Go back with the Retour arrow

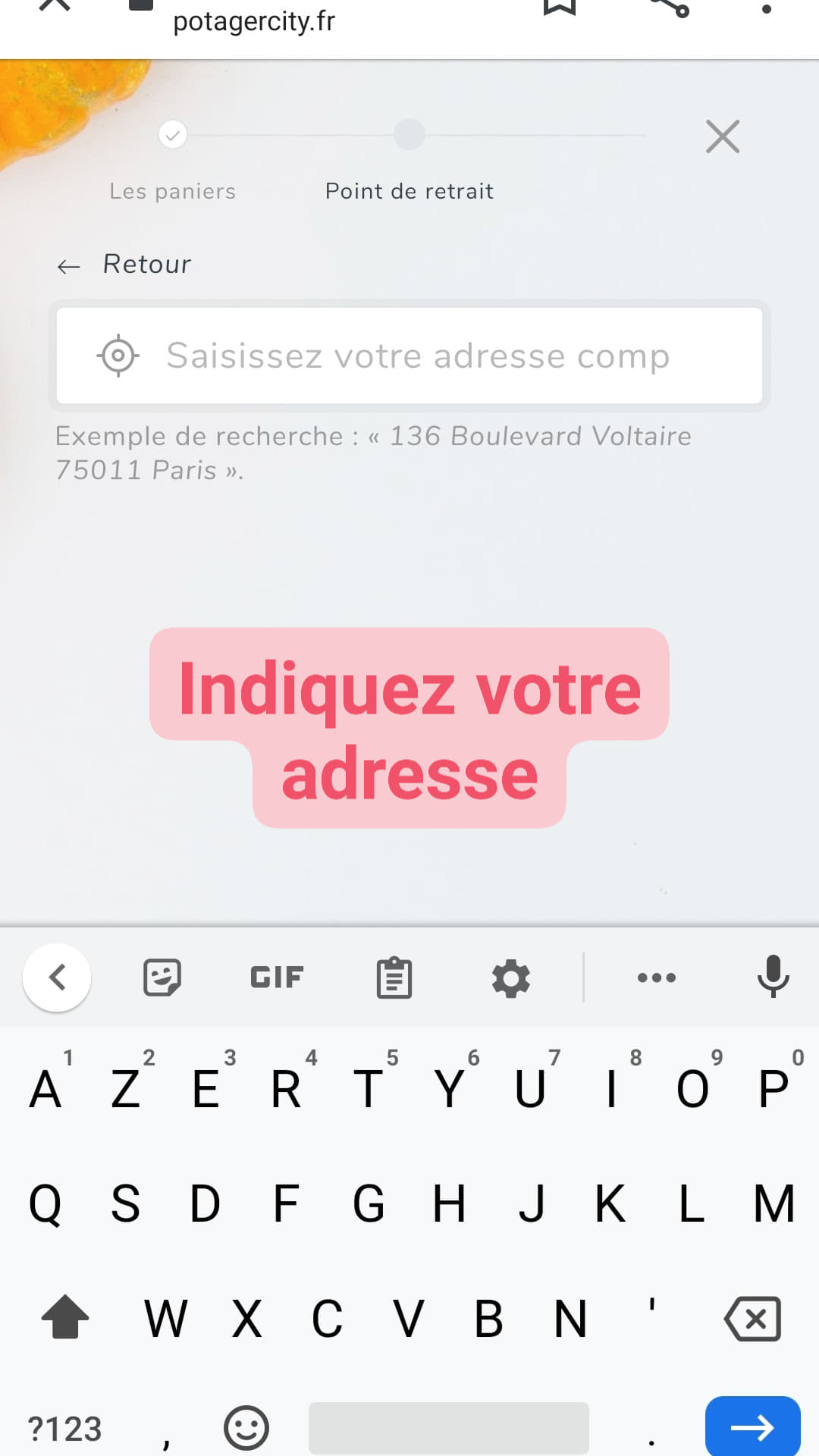(69, 266)
